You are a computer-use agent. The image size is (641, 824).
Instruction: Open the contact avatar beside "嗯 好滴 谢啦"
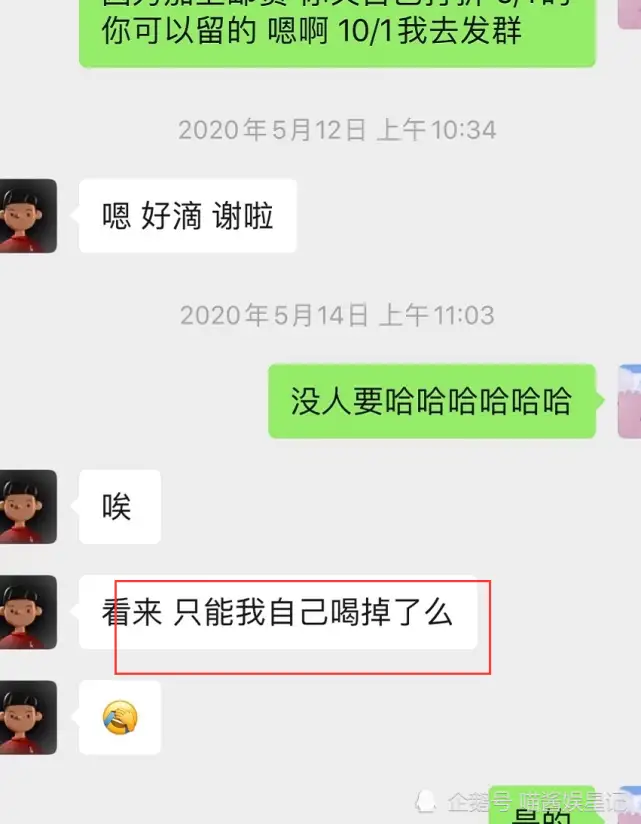(28, 216)
